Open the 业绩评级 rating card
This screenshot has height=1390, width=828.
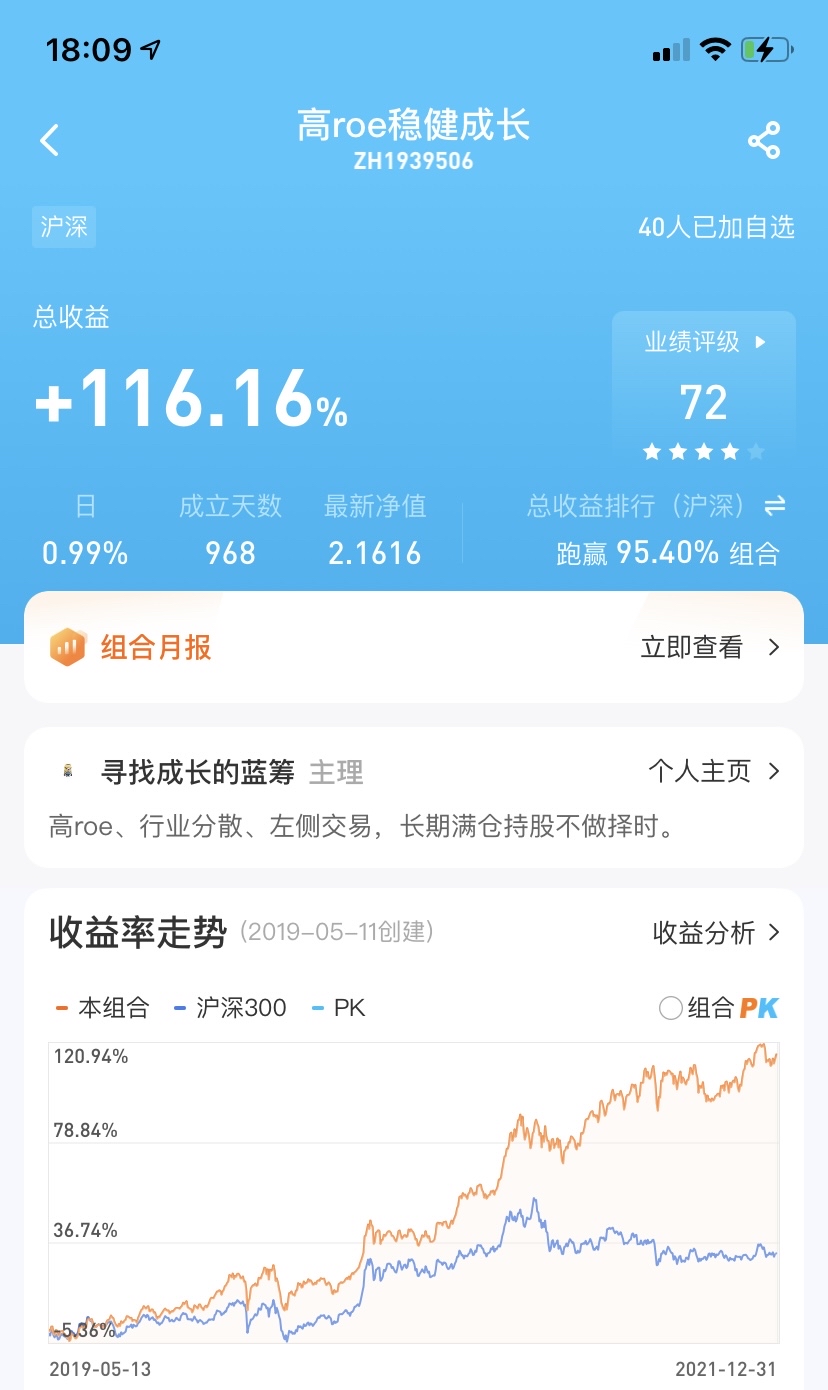click(x=704, y=385)
